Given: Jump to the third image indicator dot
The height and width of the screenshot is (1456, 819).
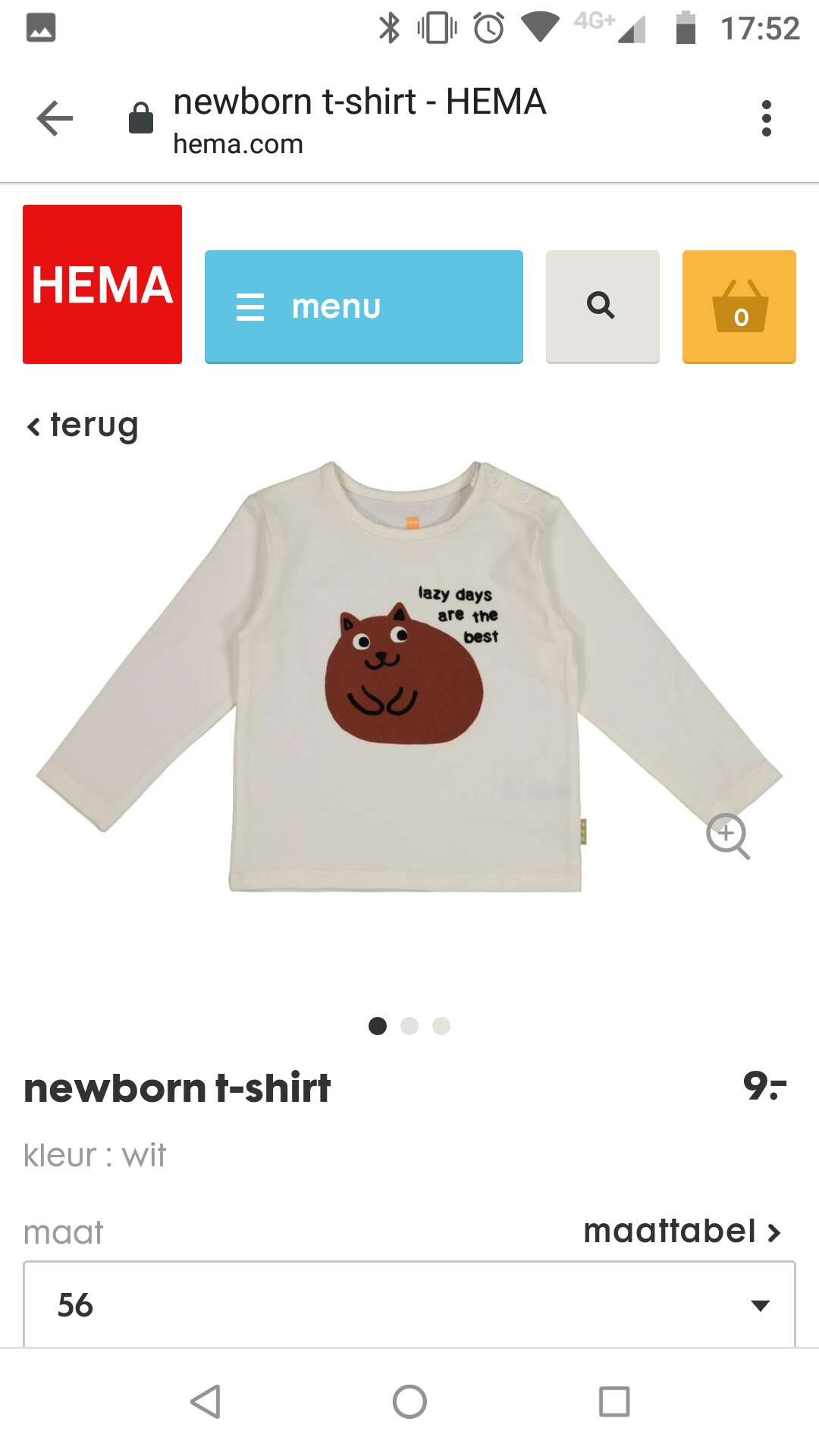Looking at the screenshot, I should [x=441, y=1026].
